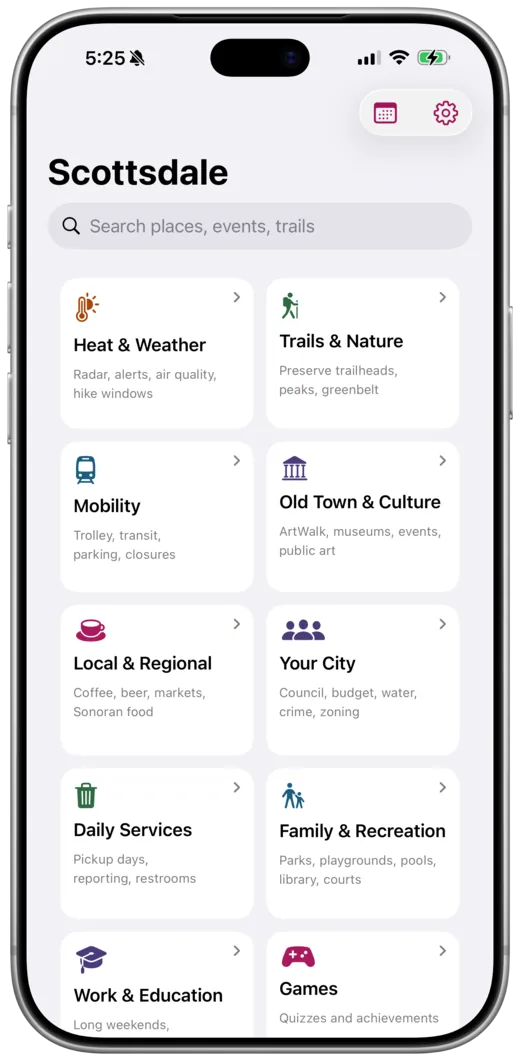Open the calendar icon
Screen dimensions: 520x1061
click(385, 112)
